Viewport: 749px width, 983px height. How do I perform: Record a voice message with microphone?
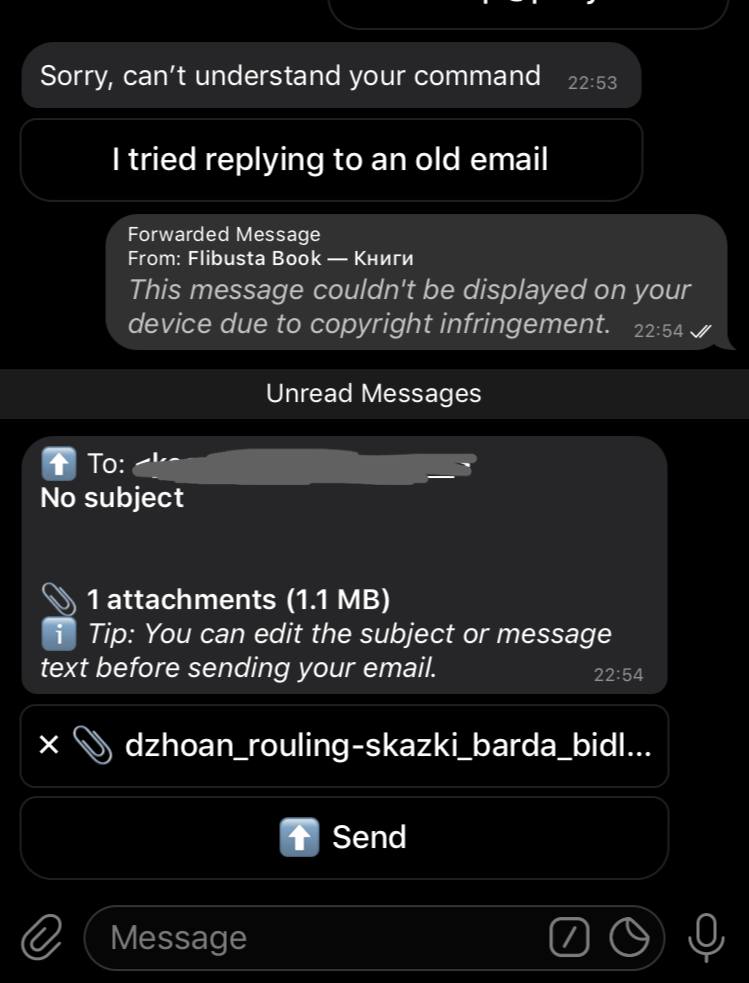coord(705,937)
